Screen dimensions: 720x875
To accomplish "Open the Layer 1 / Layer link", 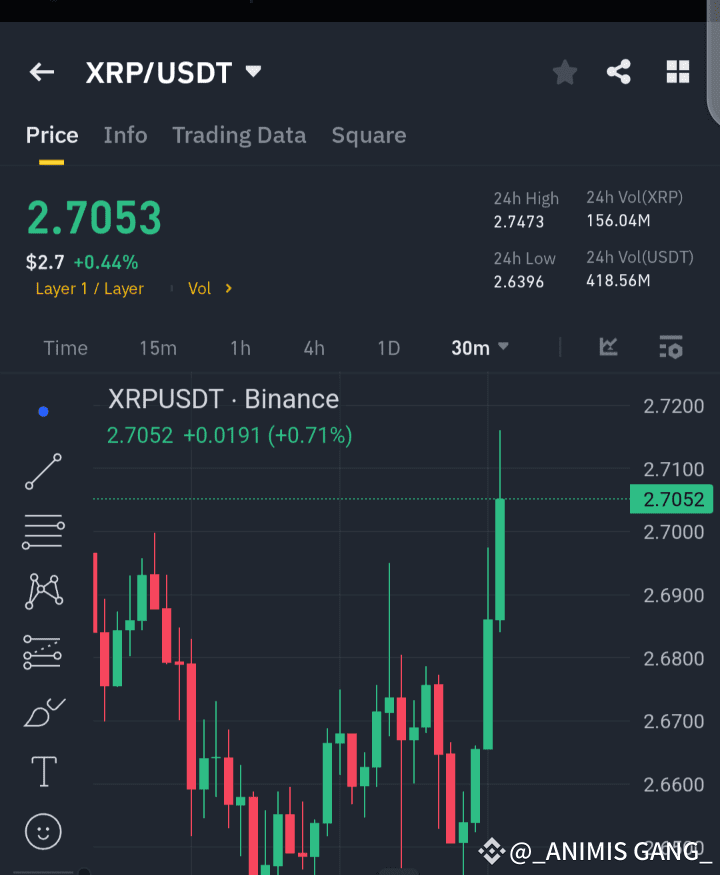I will pos(89,288).
